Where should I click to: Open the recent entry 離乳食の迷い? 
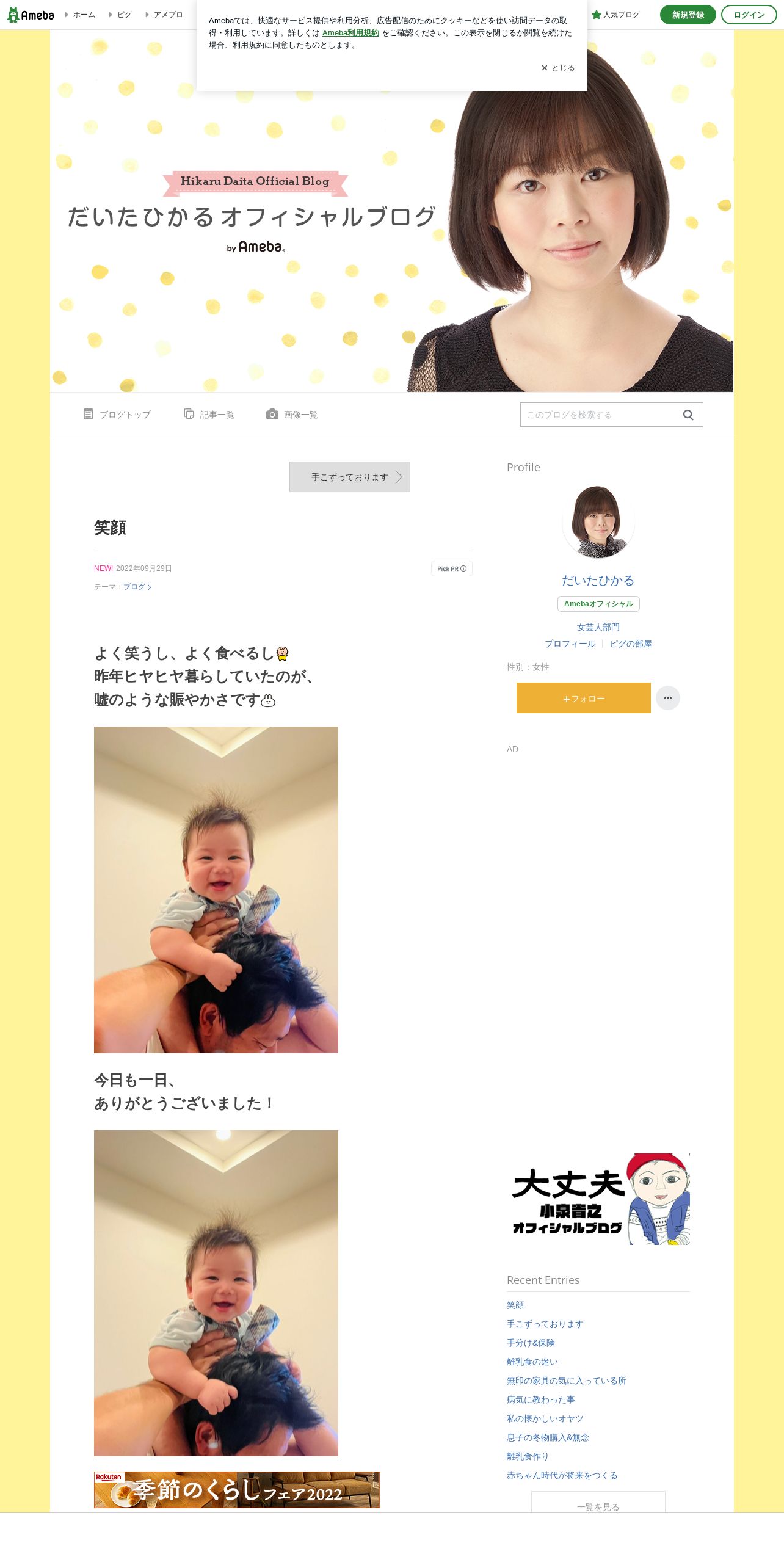coord(532,1362)
